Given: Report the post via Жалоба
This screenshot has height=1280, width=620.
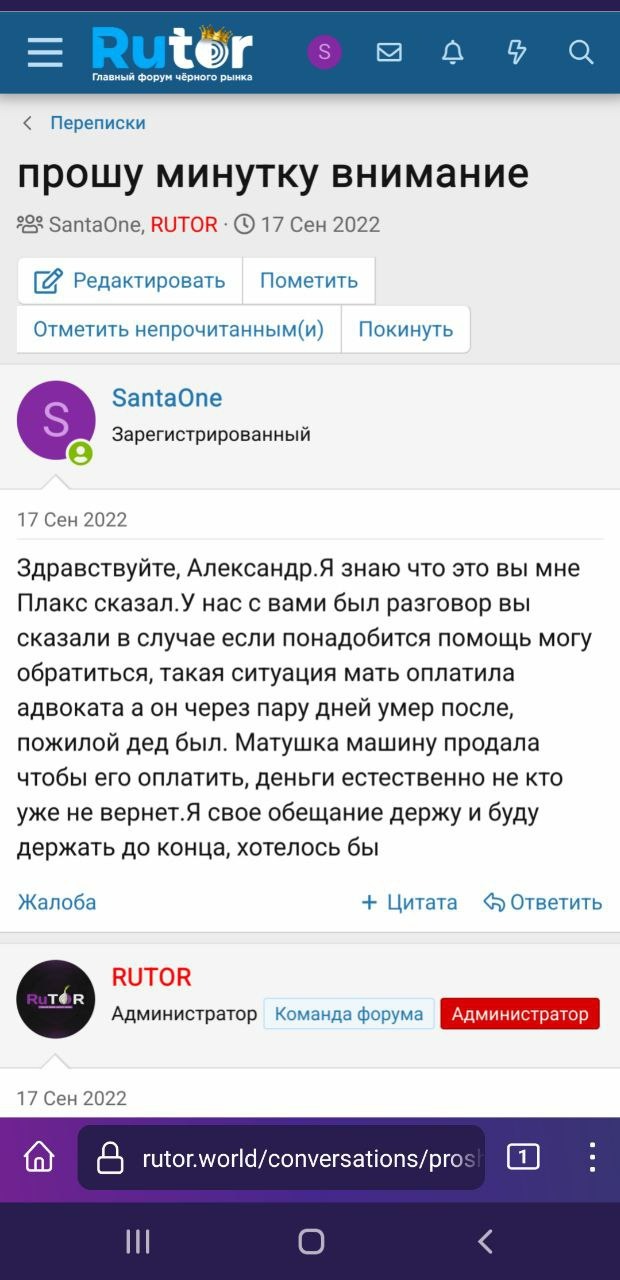Looking at the screenshot, I should click(x=57, y=902).
